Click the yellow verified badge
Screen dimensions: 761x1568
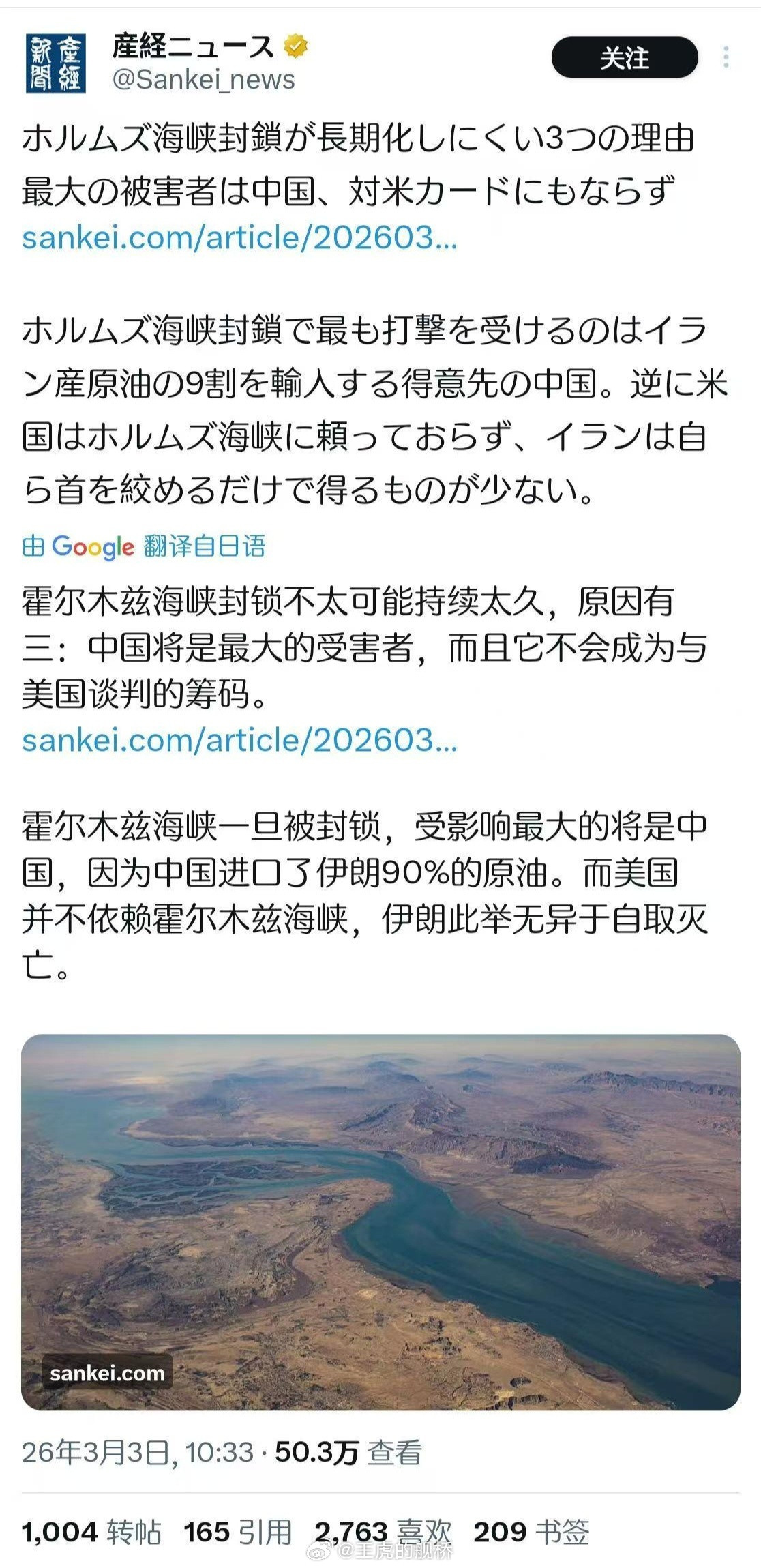click(295, 44)
